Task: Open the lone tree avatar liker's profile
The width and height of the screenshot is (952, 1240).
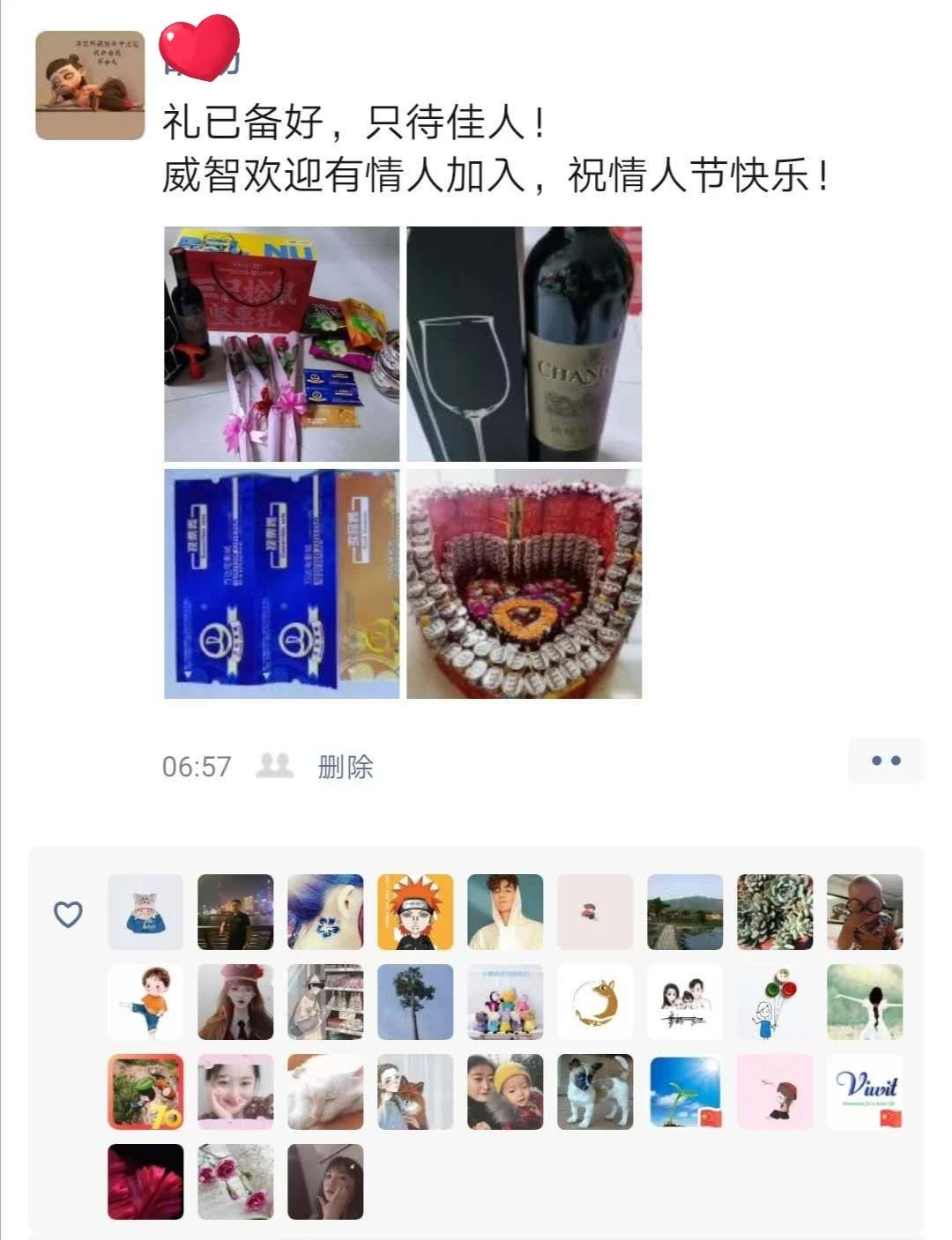Action: pyautogui.click(x=415, y=1002)
